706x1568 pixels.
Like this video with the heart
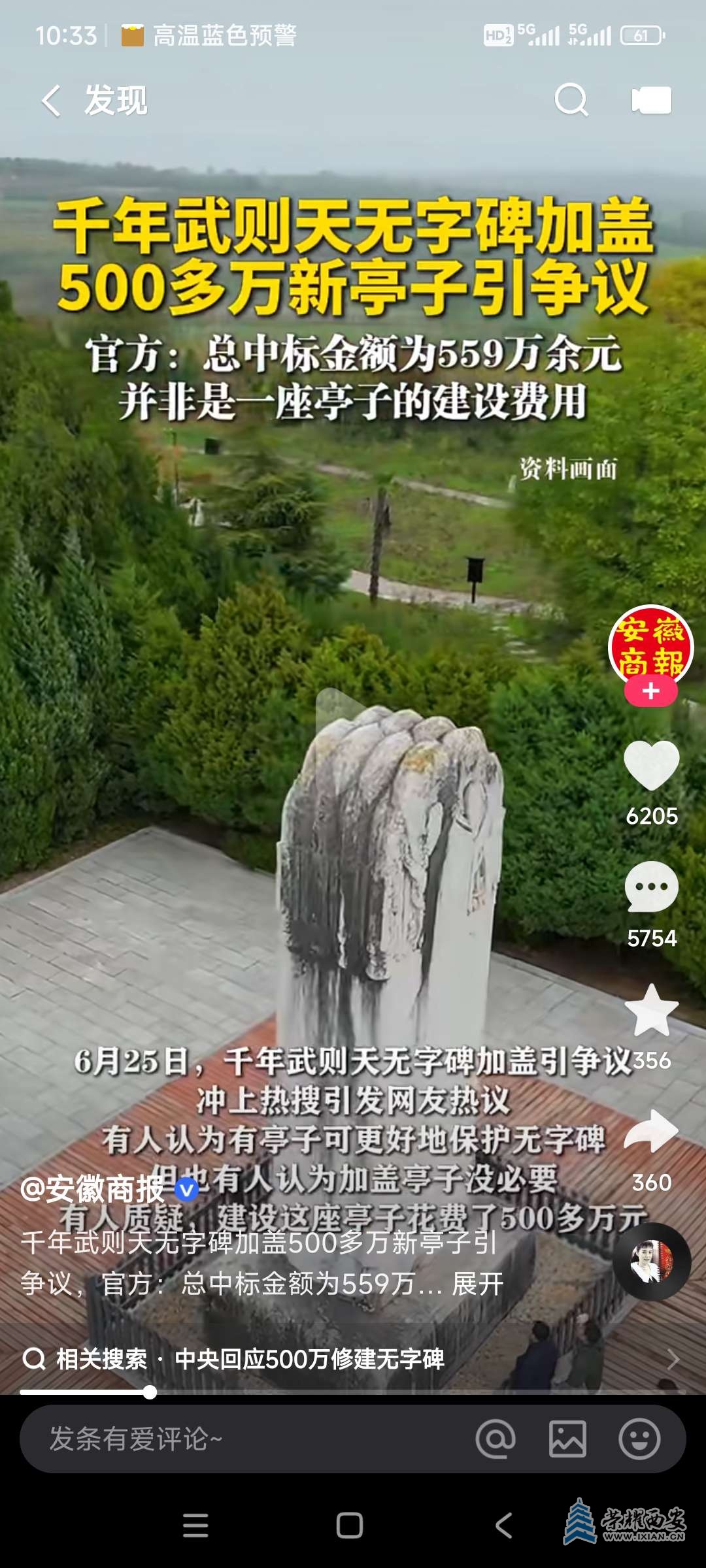(651, 766)
